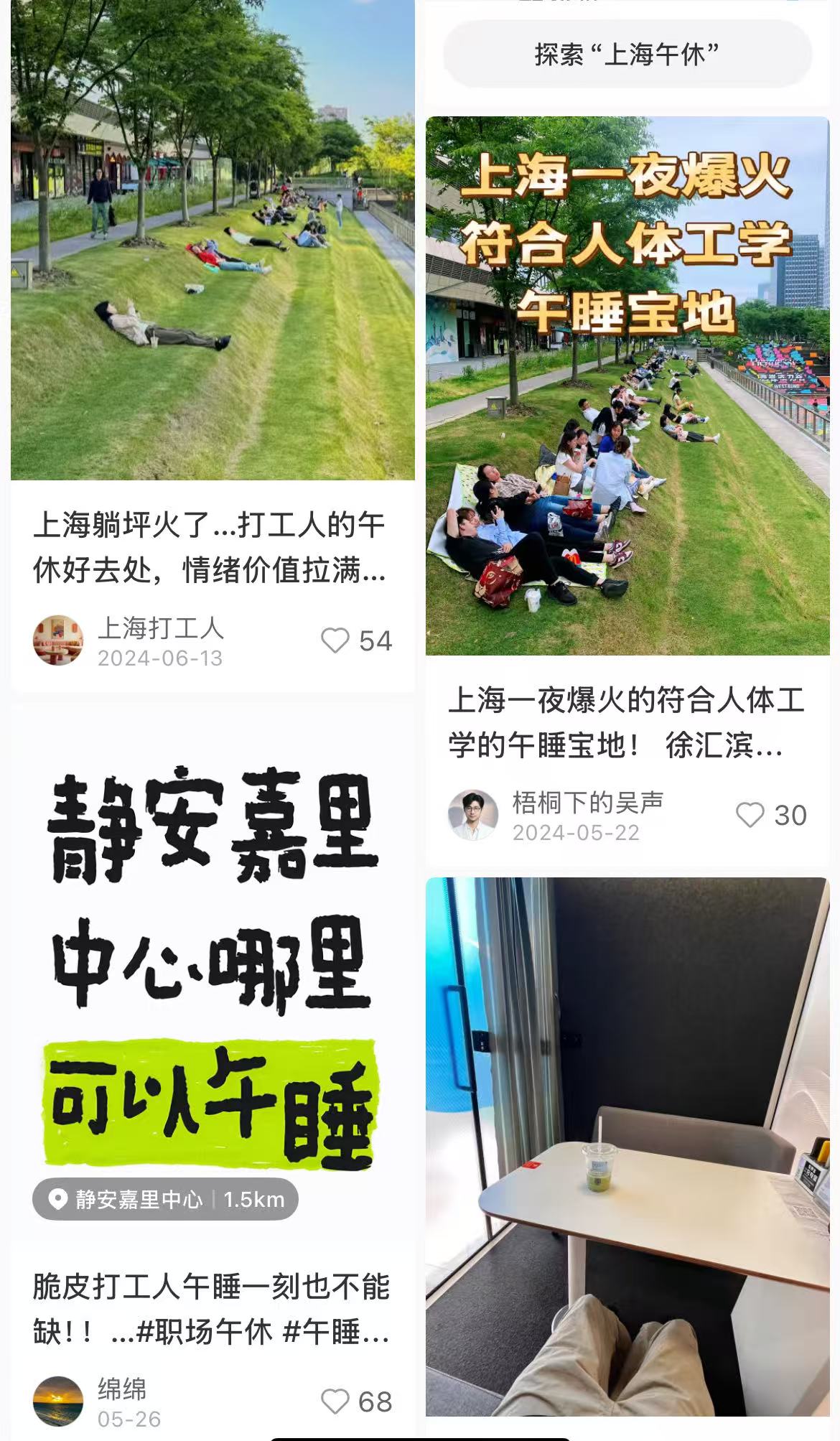Open the nap pod photo post
The image size is (840, 1441).
627,1149
